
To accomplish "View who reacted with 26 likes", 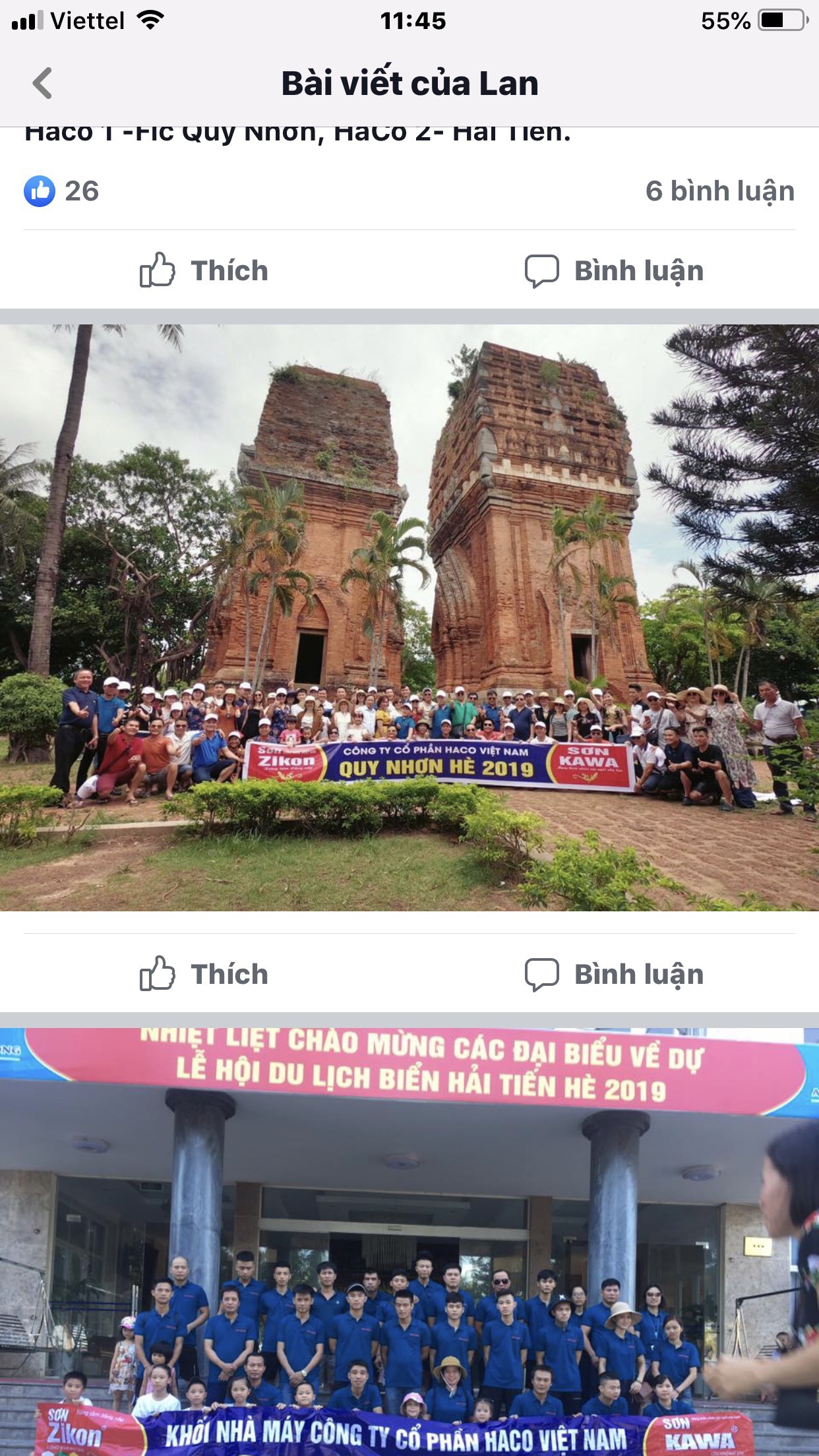I will (x=61, y=191).
